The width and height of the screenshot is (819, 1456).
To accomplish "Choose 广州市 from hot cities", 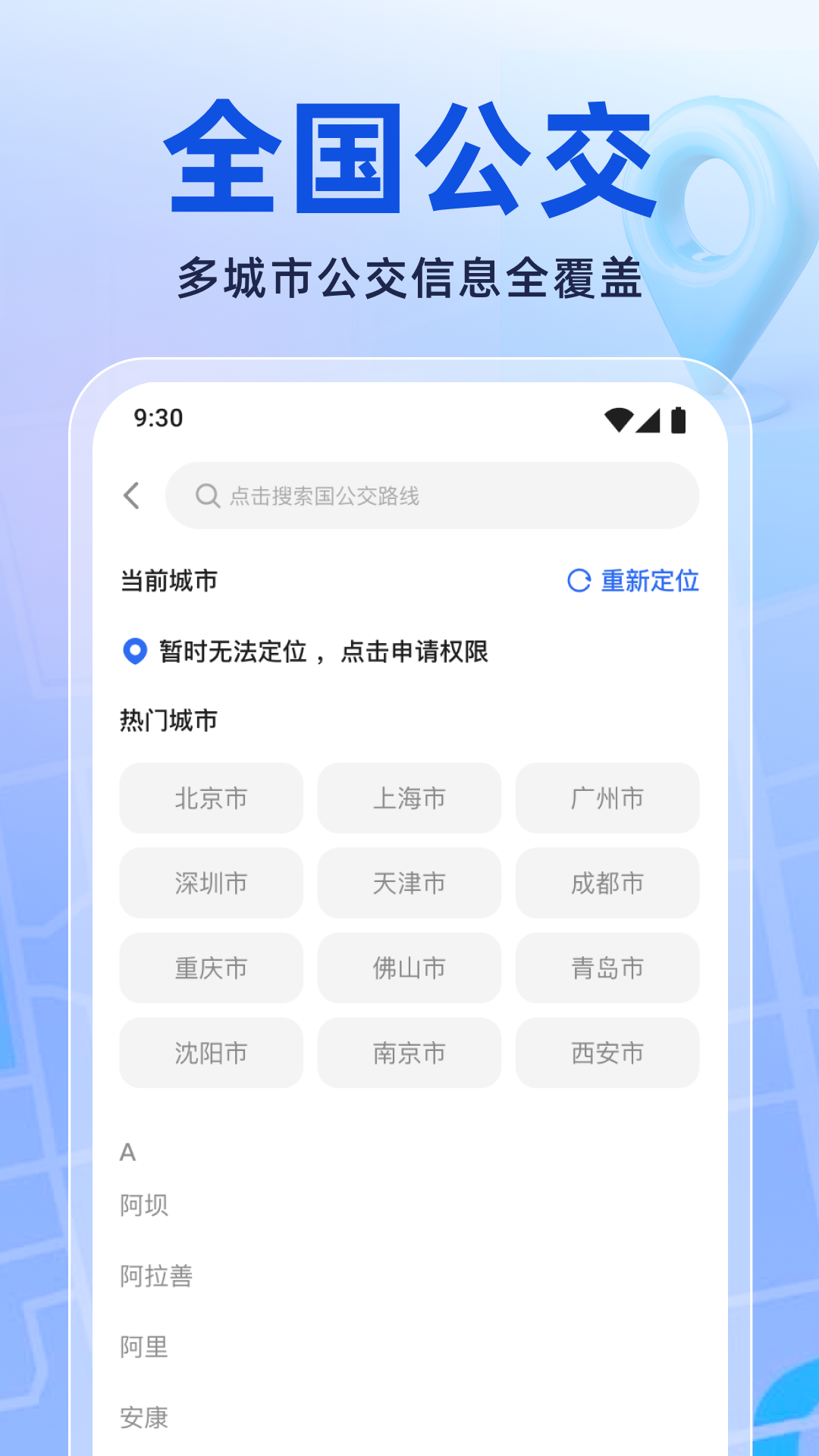I will tap(607, 799).
